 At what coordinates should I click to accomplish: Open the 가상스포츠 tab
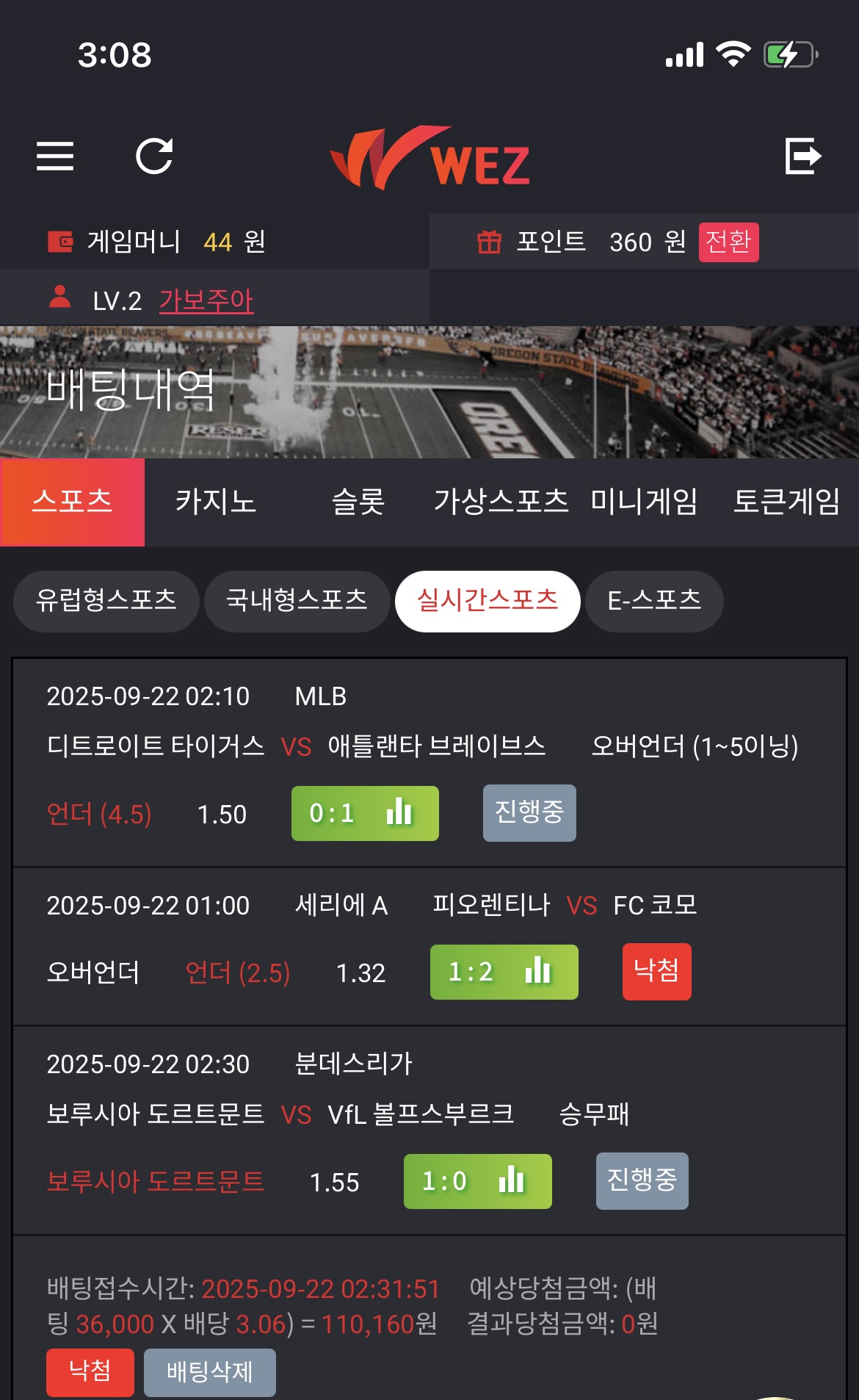point(501,502)
